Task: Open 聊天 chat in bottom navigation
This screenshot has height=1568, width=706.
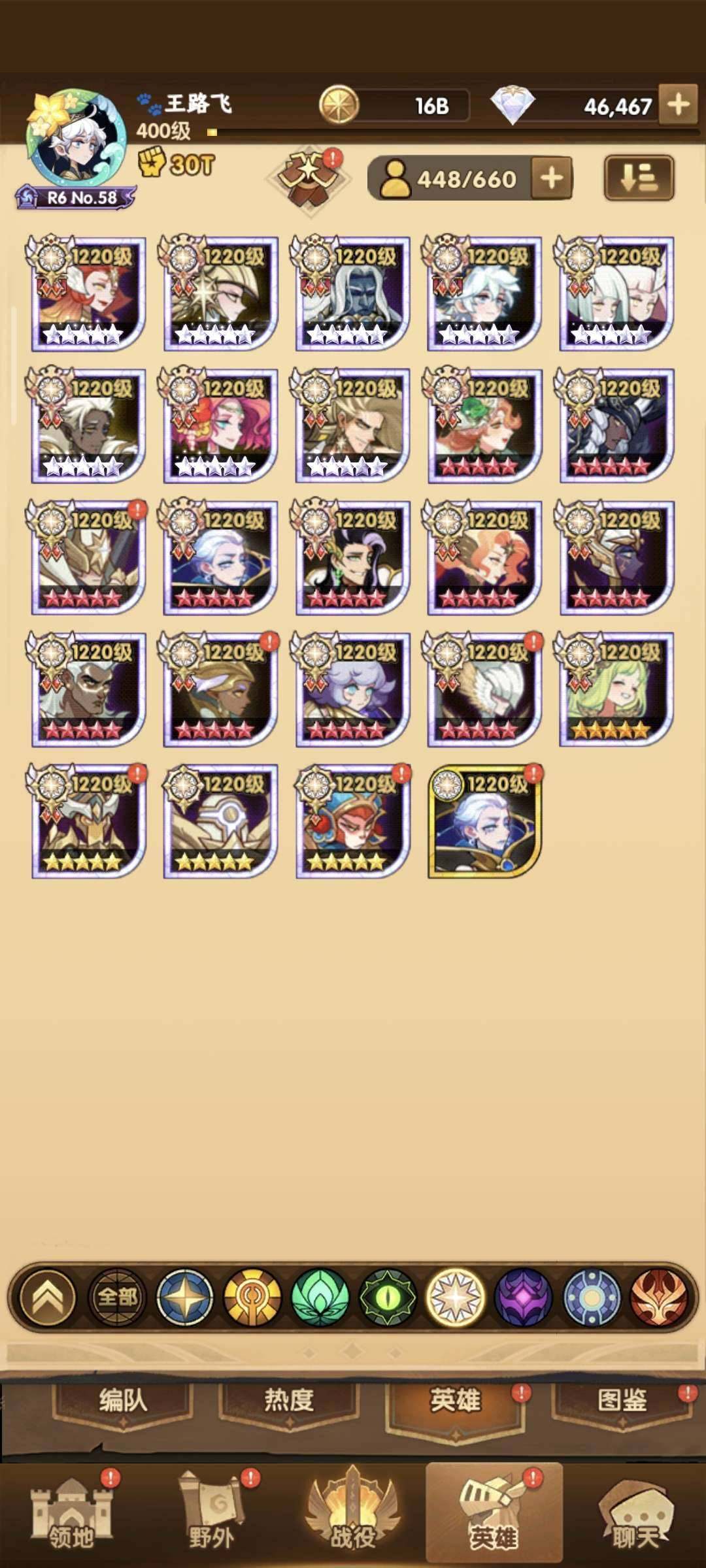Action: point(634,1514)
